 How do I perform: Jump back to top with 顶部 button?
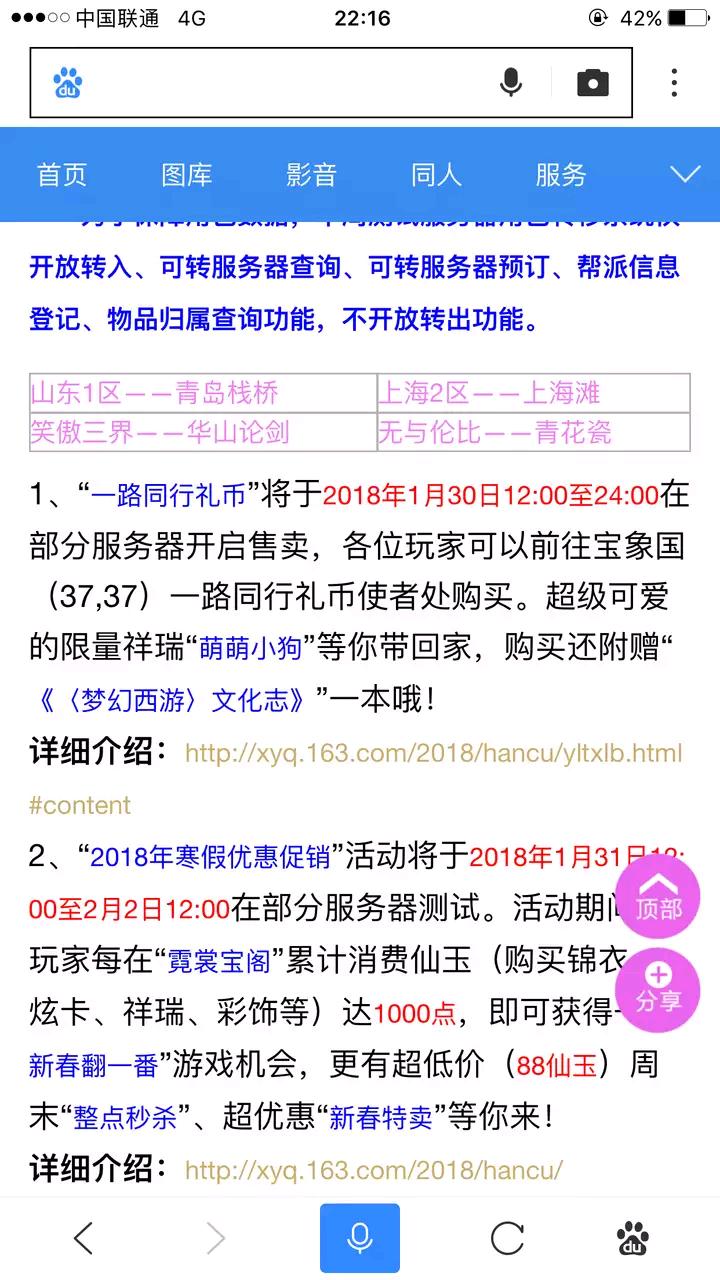click(x=658, y=896)
